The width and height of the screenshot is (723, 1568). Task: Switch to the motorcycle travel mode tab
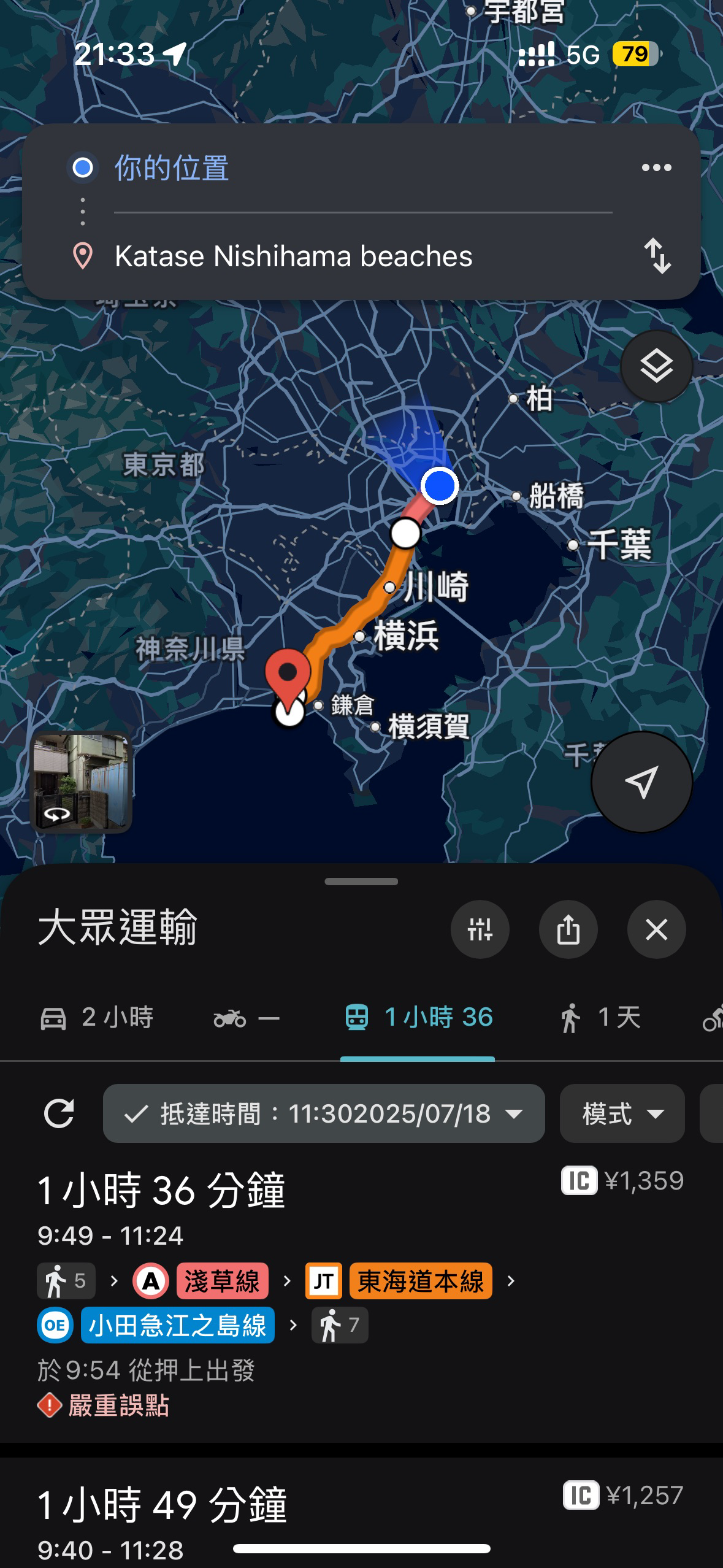coord(246,1018)
